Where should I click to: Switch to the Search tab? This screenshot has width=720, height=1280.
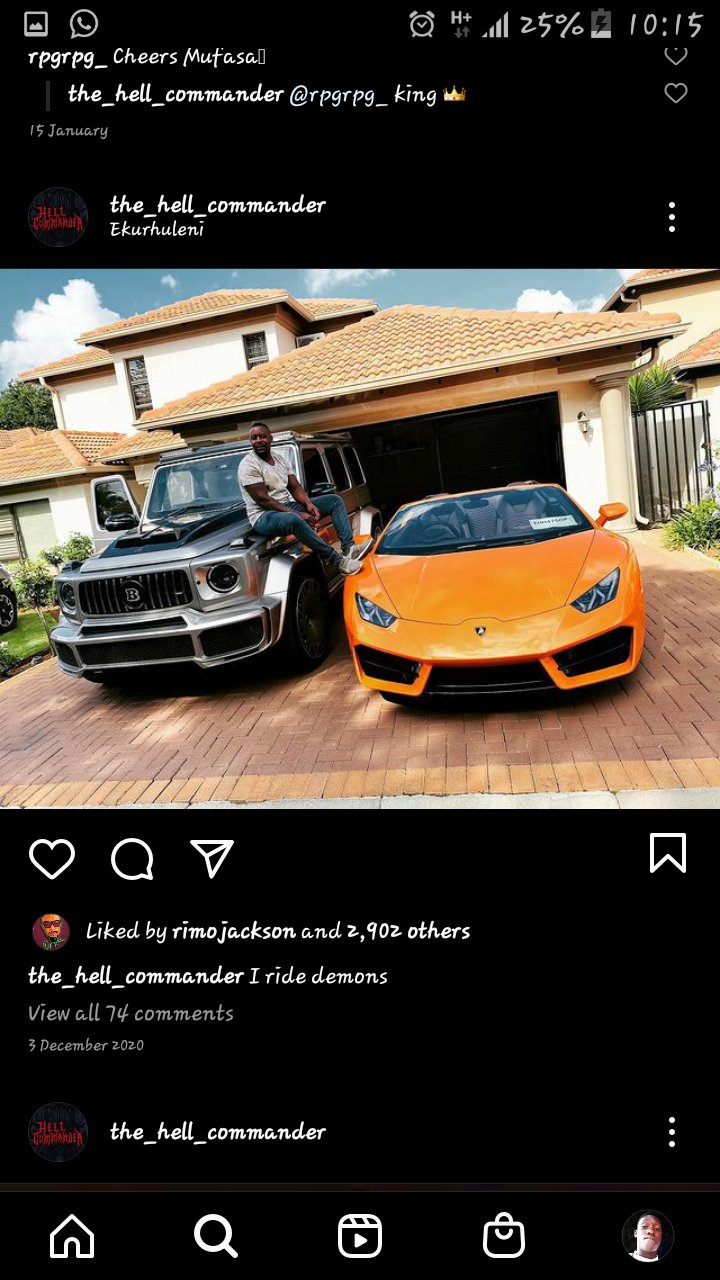[216, 1236]
